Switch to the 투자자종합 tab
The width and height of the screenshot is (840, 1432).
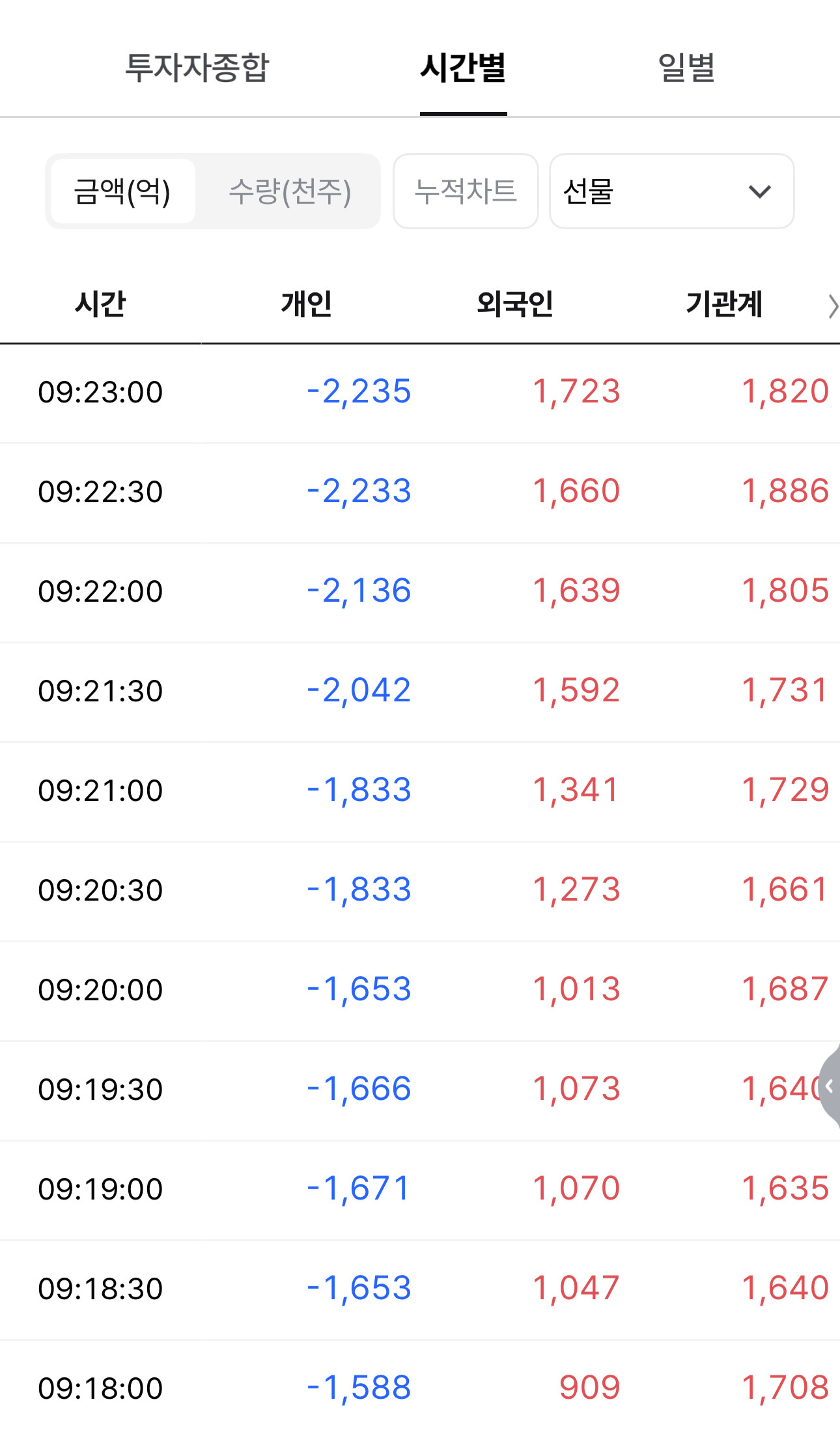(197, 67)
